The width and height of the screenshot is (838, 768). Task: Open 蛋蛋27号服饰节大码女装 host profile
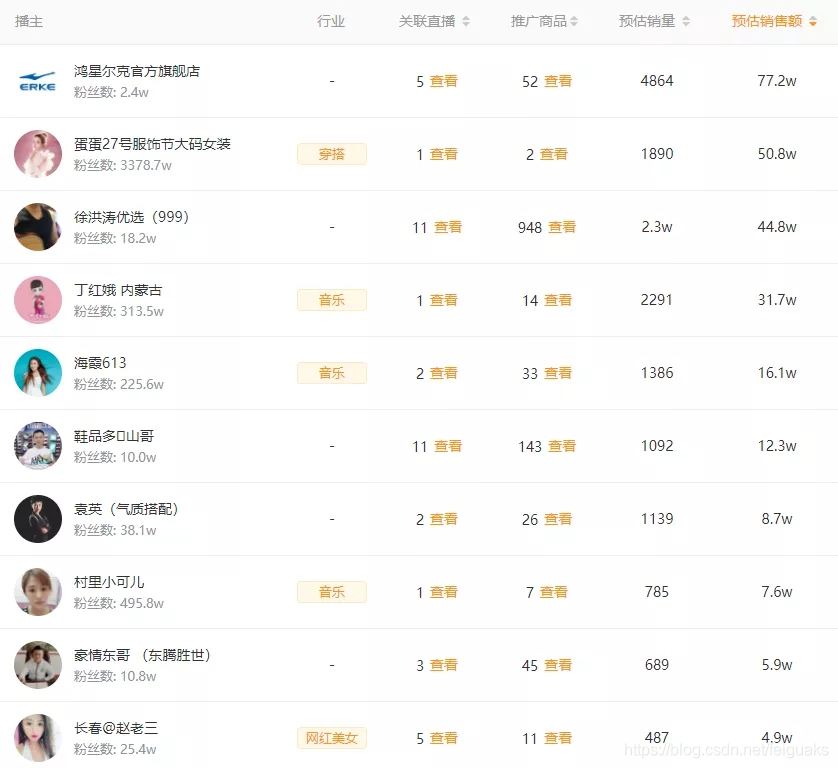pos(152,144)
